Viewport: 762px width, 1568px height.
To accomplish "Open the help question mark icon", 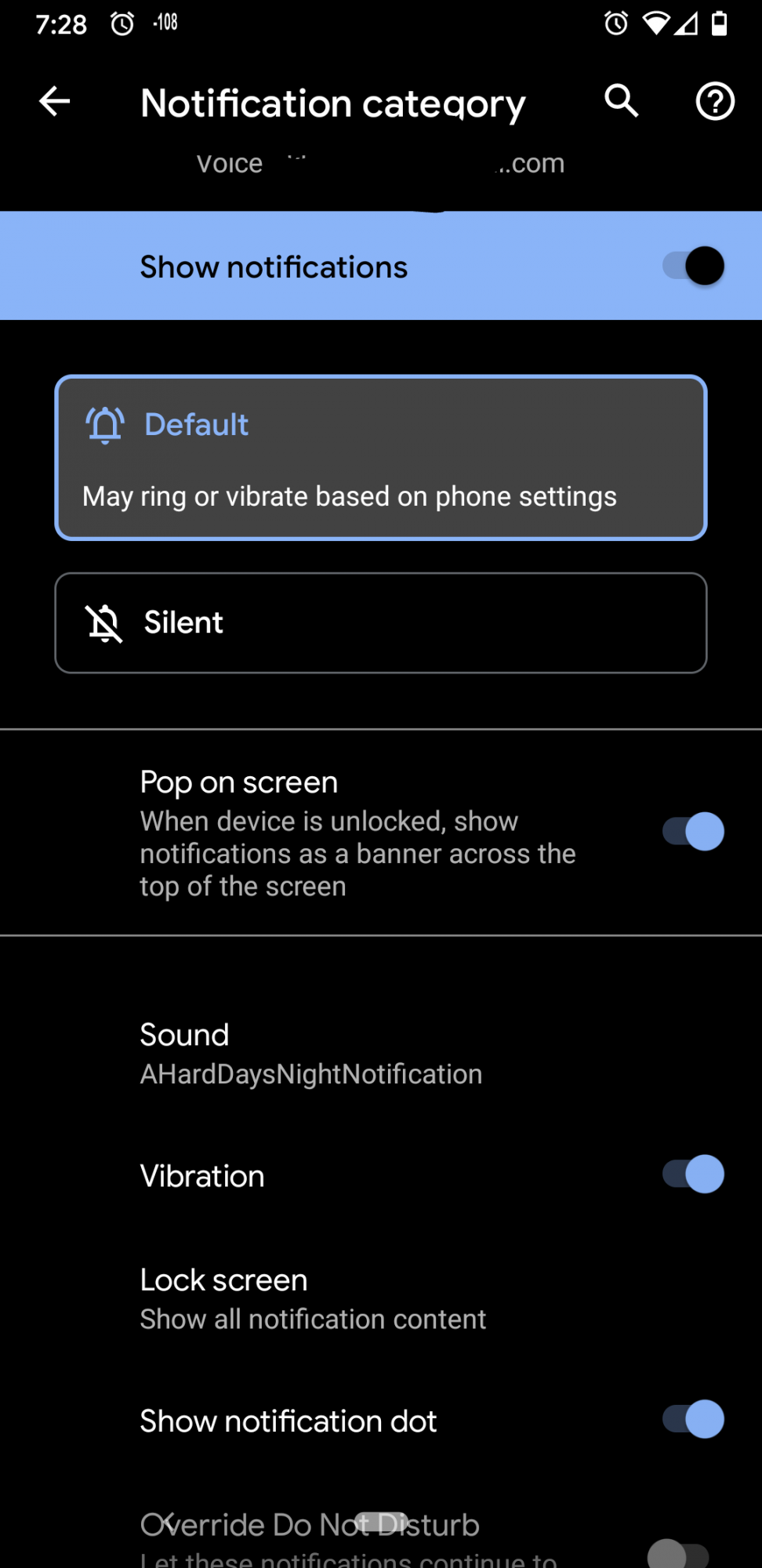I will 715,101.
